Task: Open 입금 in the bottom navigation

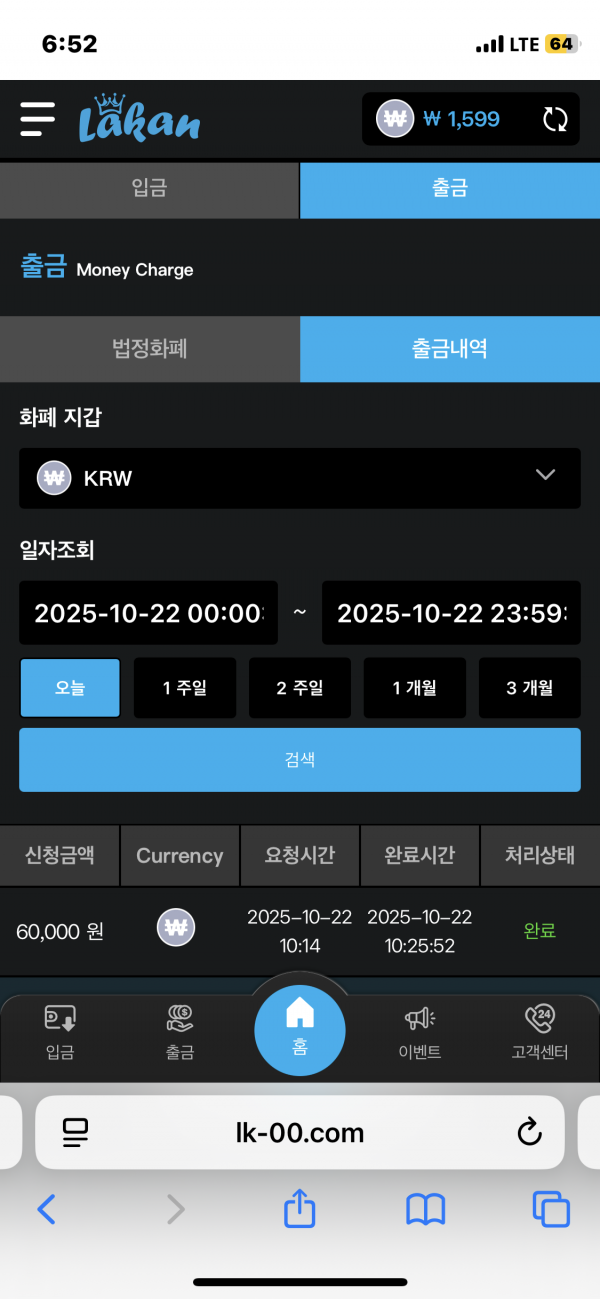Action: click(x=60, y=1032)
